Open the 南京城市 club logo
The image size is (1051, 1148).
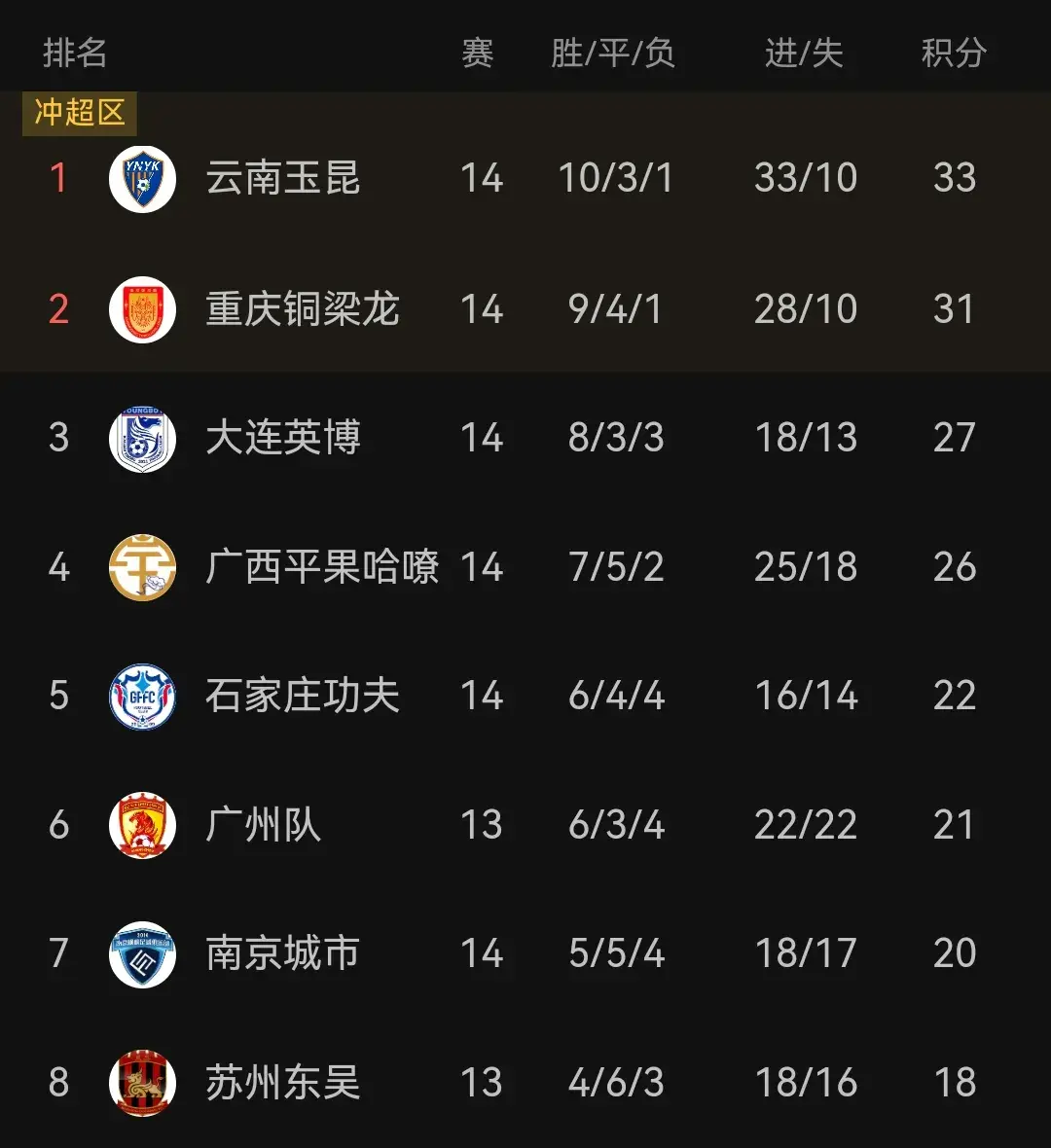[x=142, y=954]
